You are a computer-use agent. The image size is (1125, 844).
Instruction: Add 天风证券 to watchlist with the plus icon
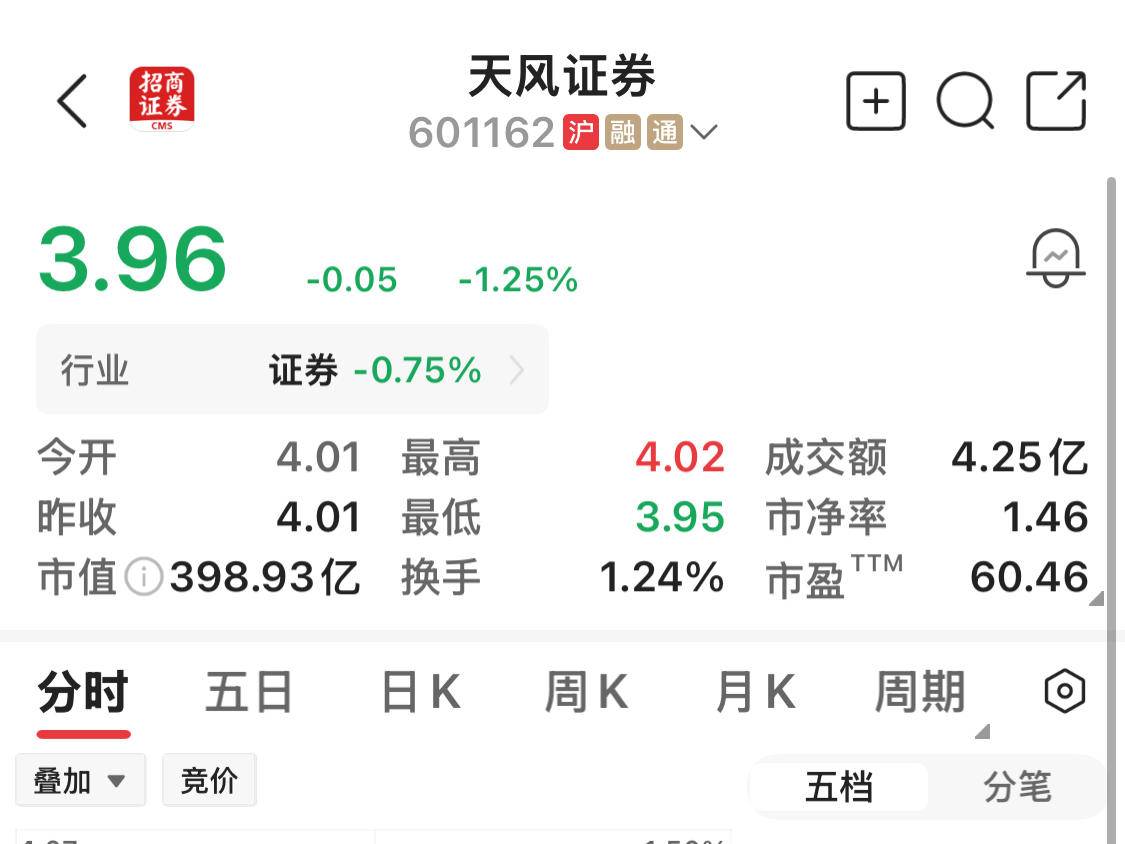tap(875, 101)
